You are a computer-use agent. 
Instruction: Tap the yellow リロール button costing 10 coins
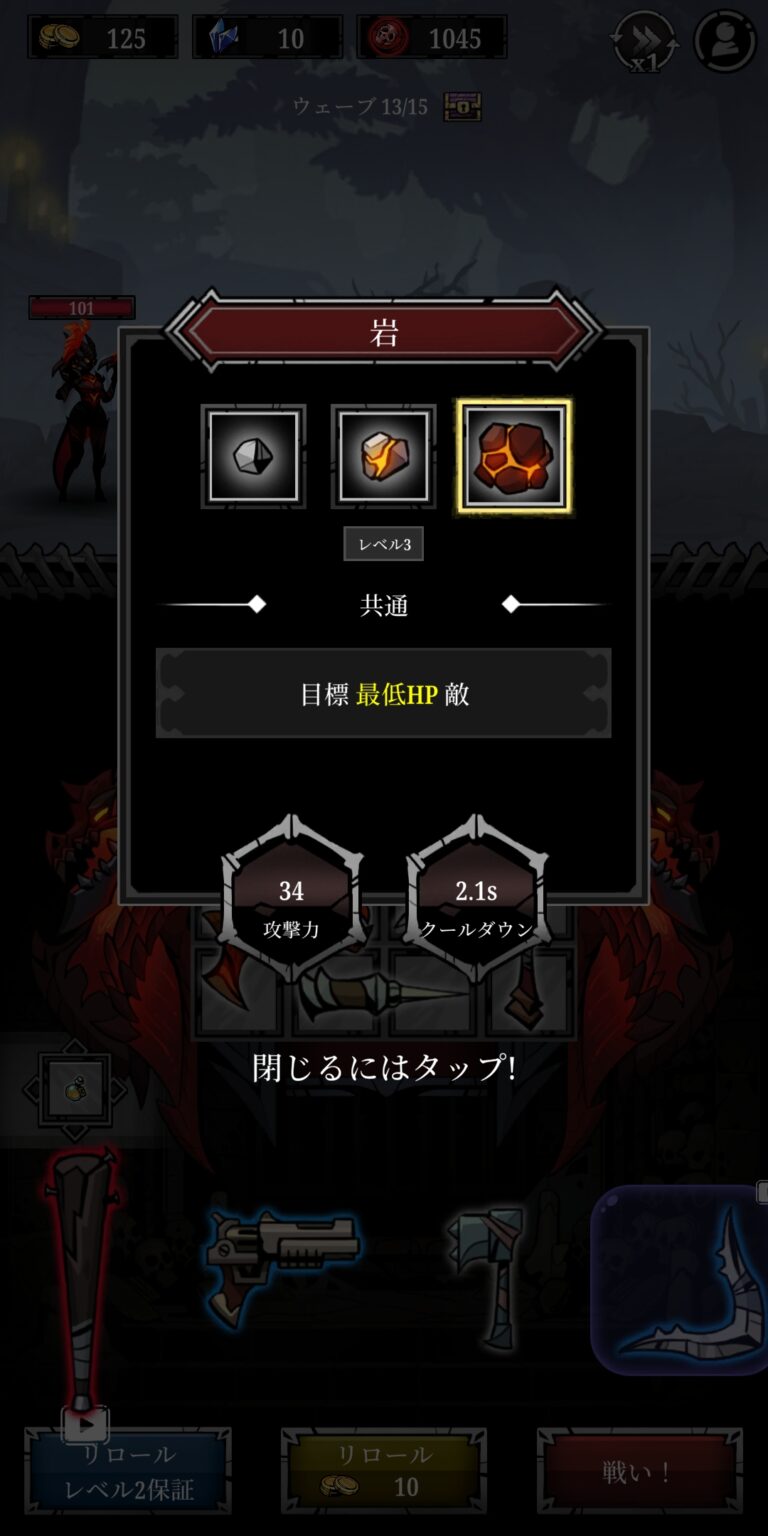click(384, 1471)
